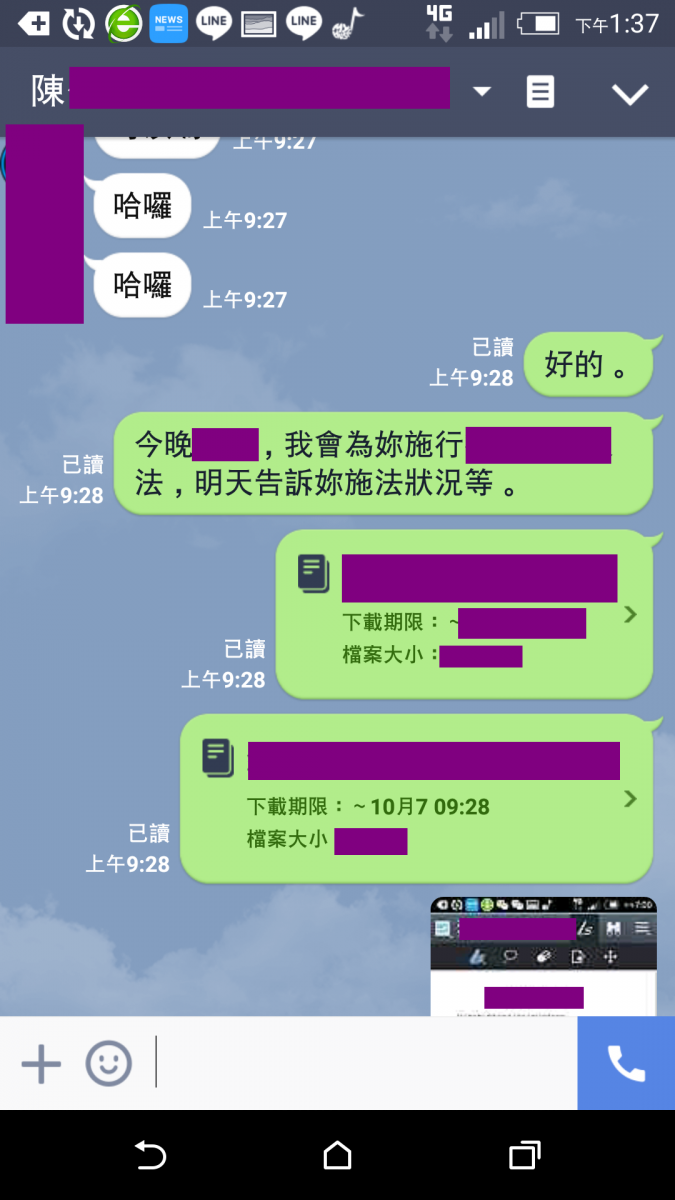The height and width of the screenshot is (1200, 675).
Task: Tap the plus attachment button
Action: tap(41, 1063)
